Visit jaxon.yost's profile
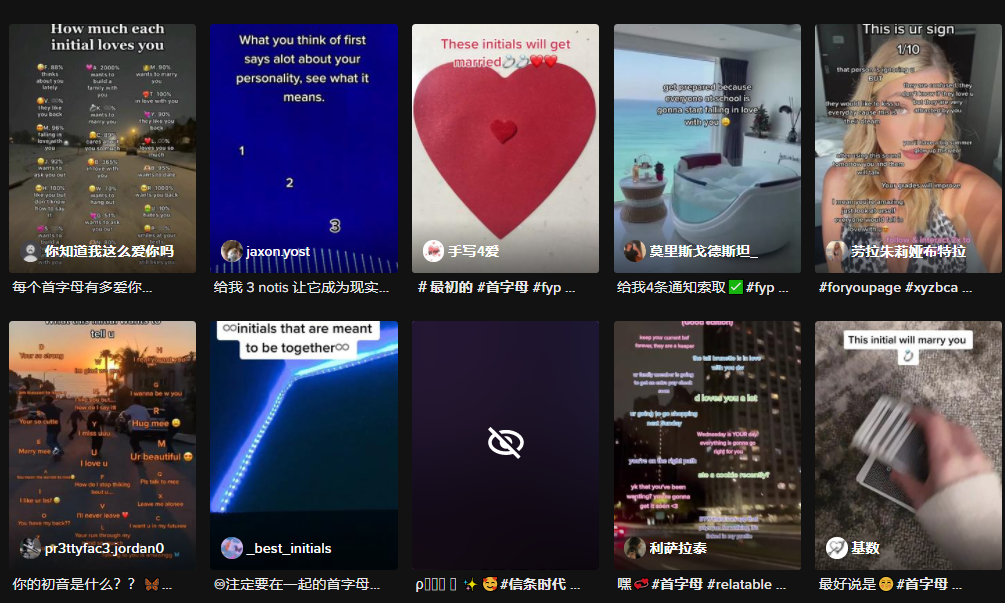This screenshot has width=1005, height=603. [x=277, y=251]
